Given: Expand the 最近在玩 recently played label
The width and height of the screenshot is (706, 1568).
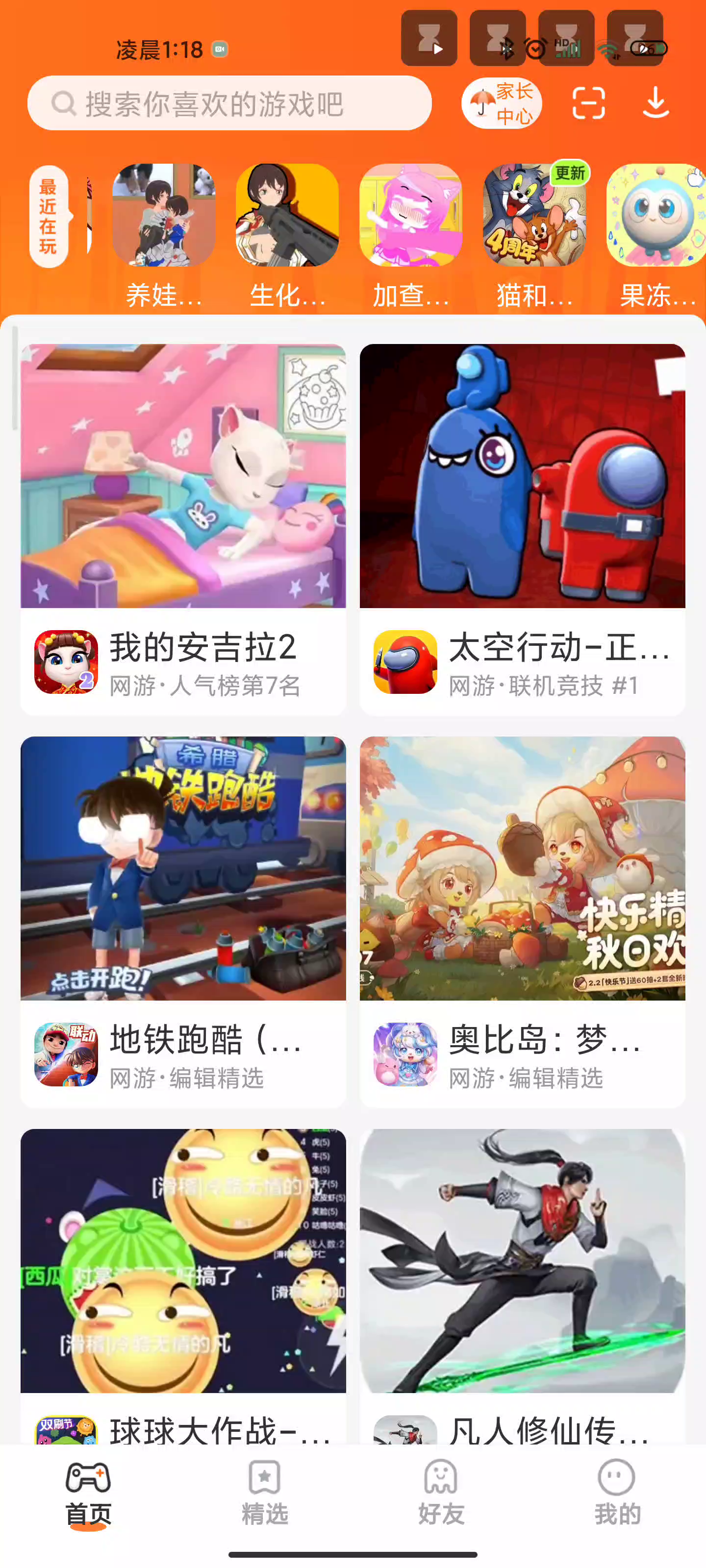Looking at the screenshot, I should [49, 217].
